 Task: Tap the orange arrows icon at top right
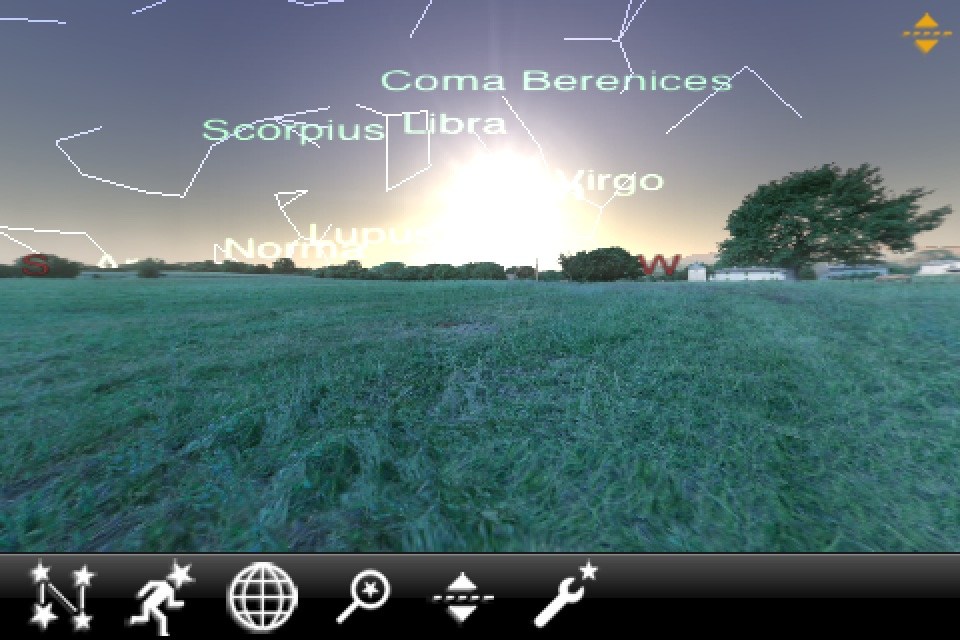point(926,33)
